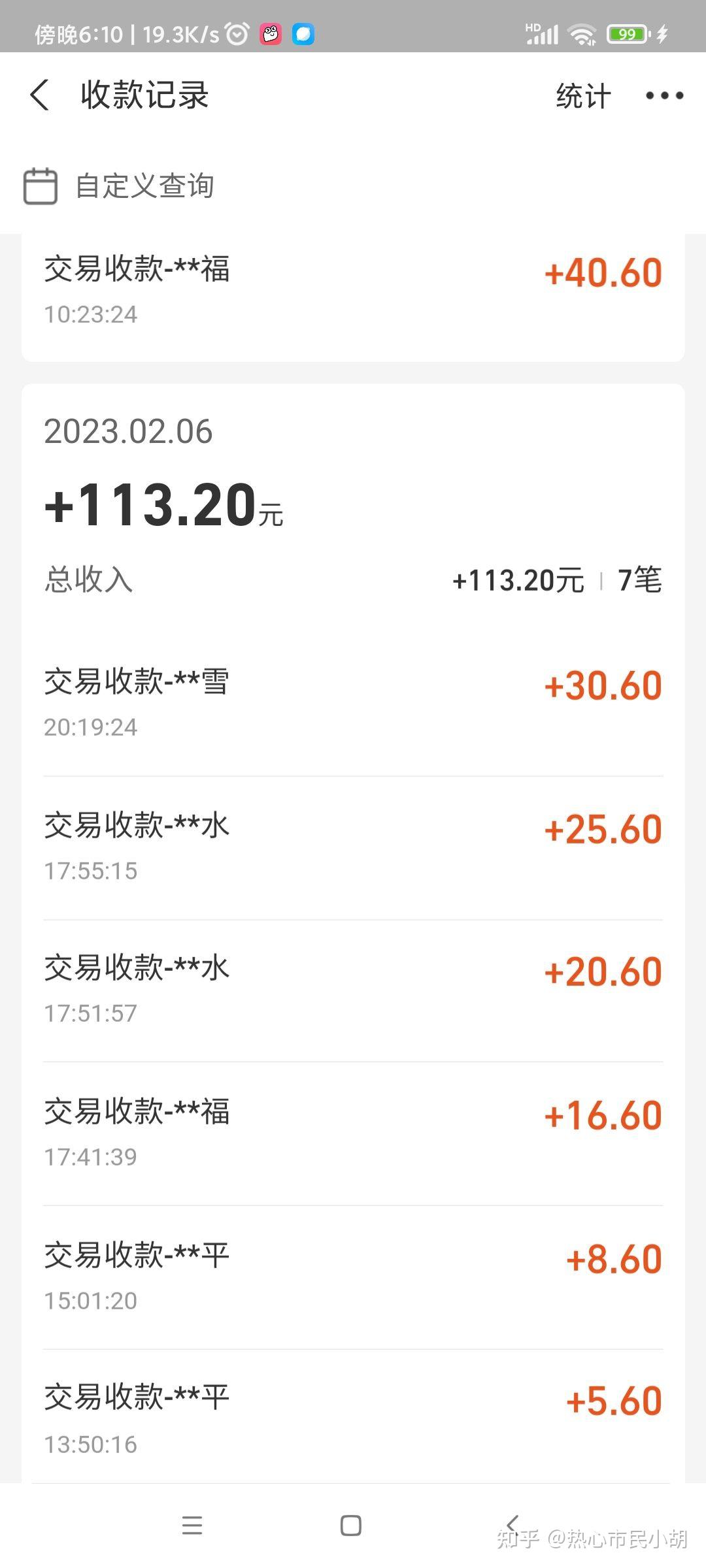
Task: Open system recent apps menu
Action: click(x=192, y=1526)
